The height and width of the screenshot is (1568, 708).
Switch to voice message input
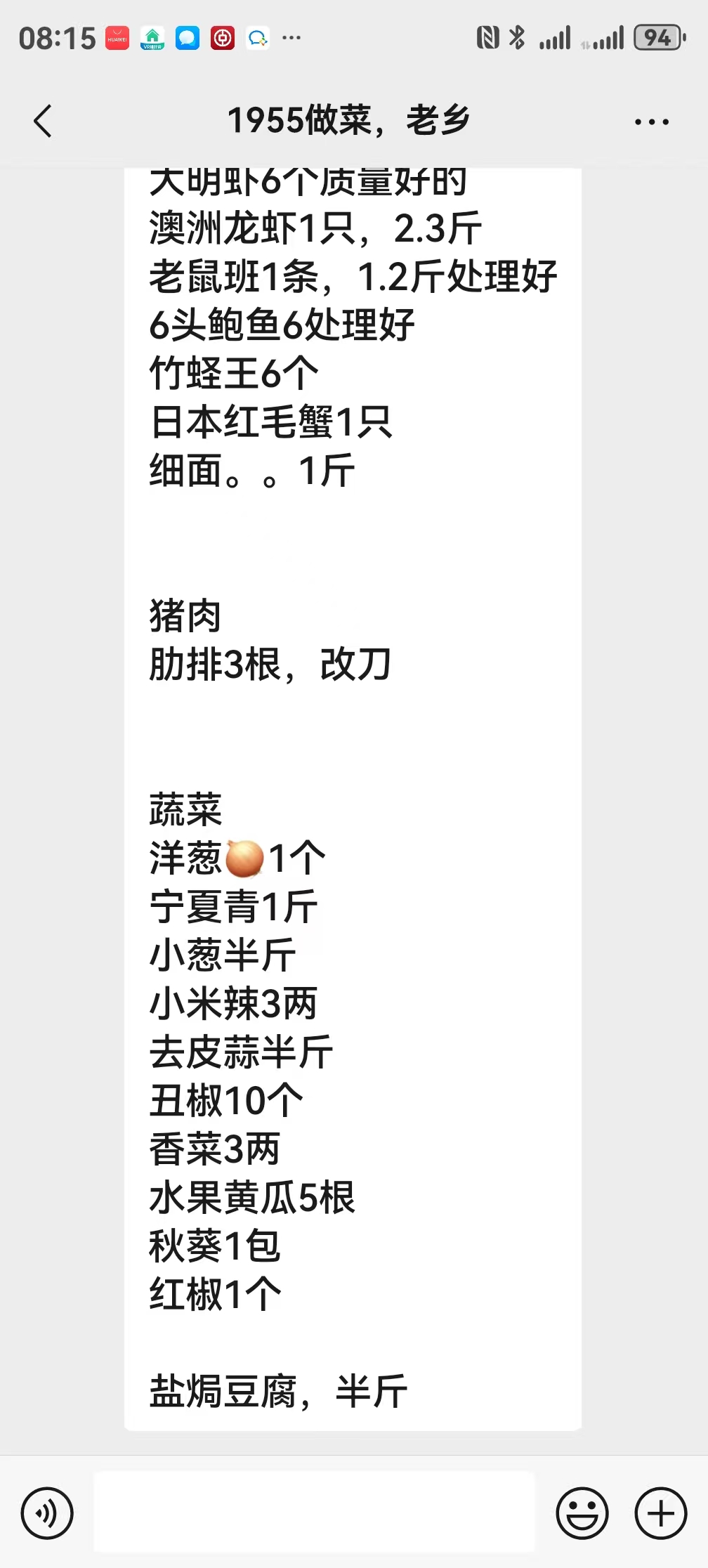47,1513
